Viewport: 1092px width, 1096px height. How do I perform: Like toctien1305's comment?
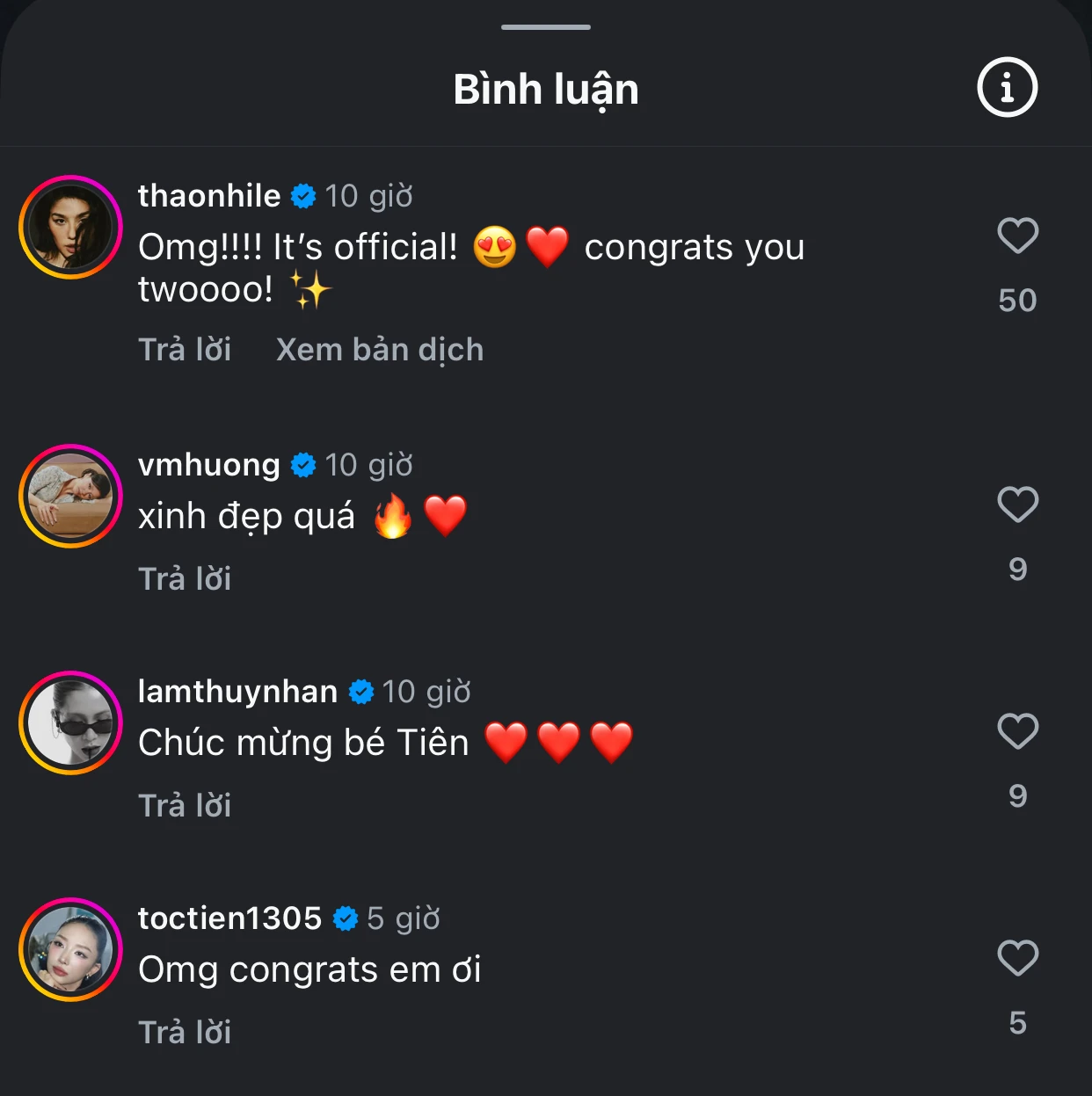point(1017,958)
